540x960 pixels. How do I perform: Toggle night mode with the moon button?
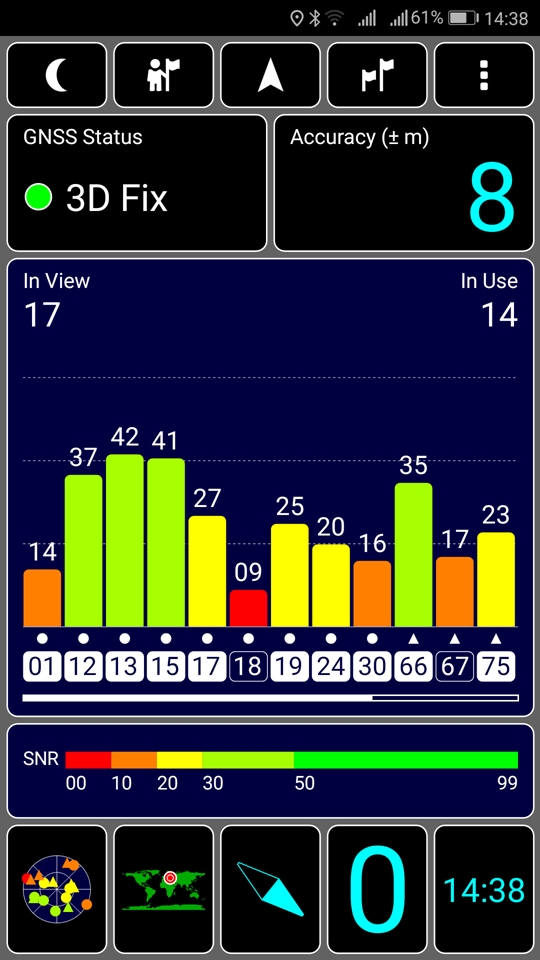tap(57, 75)
